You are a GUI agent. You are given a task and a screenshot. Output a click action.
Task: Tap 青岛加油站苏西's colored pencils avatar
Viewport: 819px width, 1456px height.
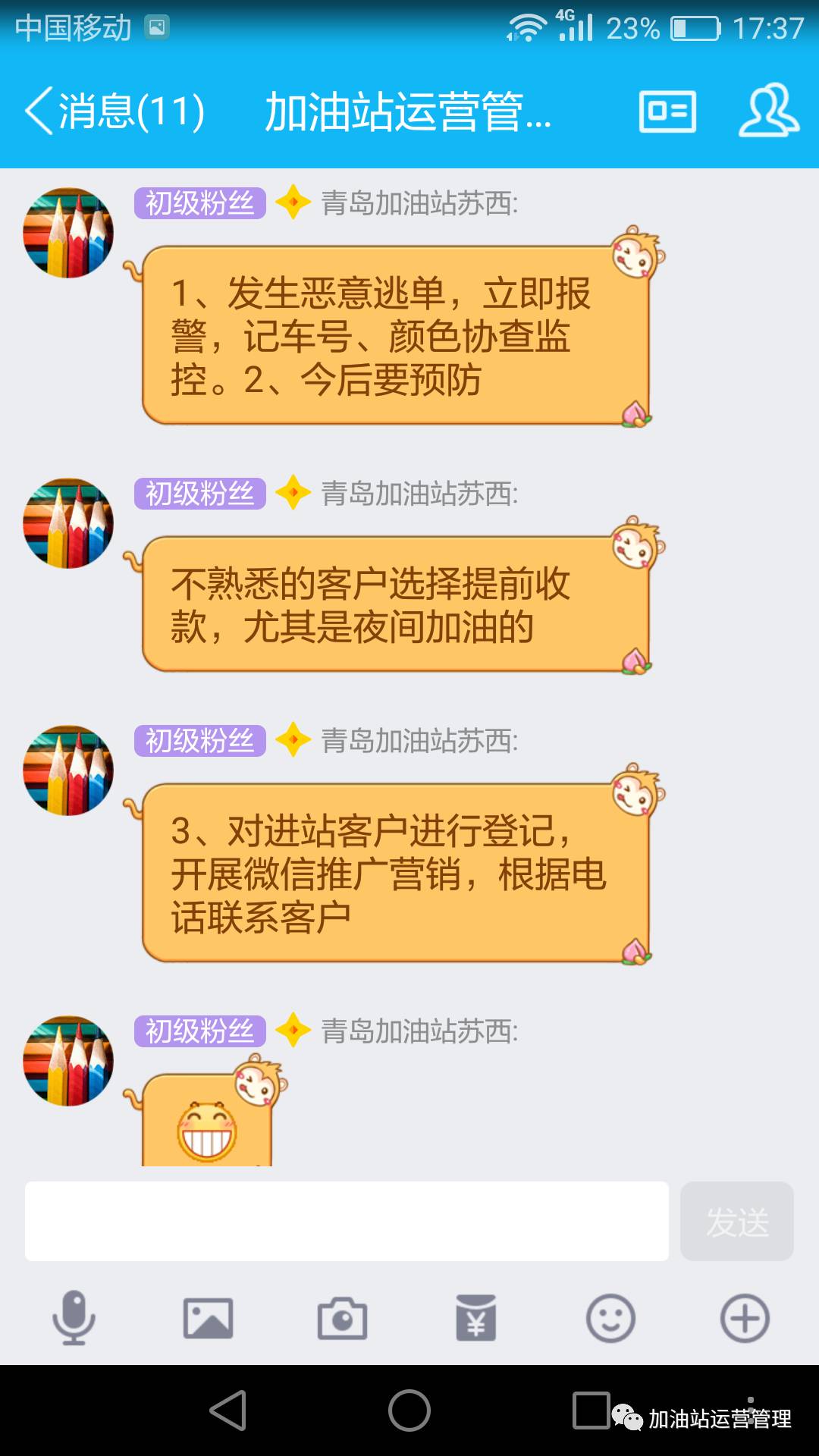tap(68, 231)
